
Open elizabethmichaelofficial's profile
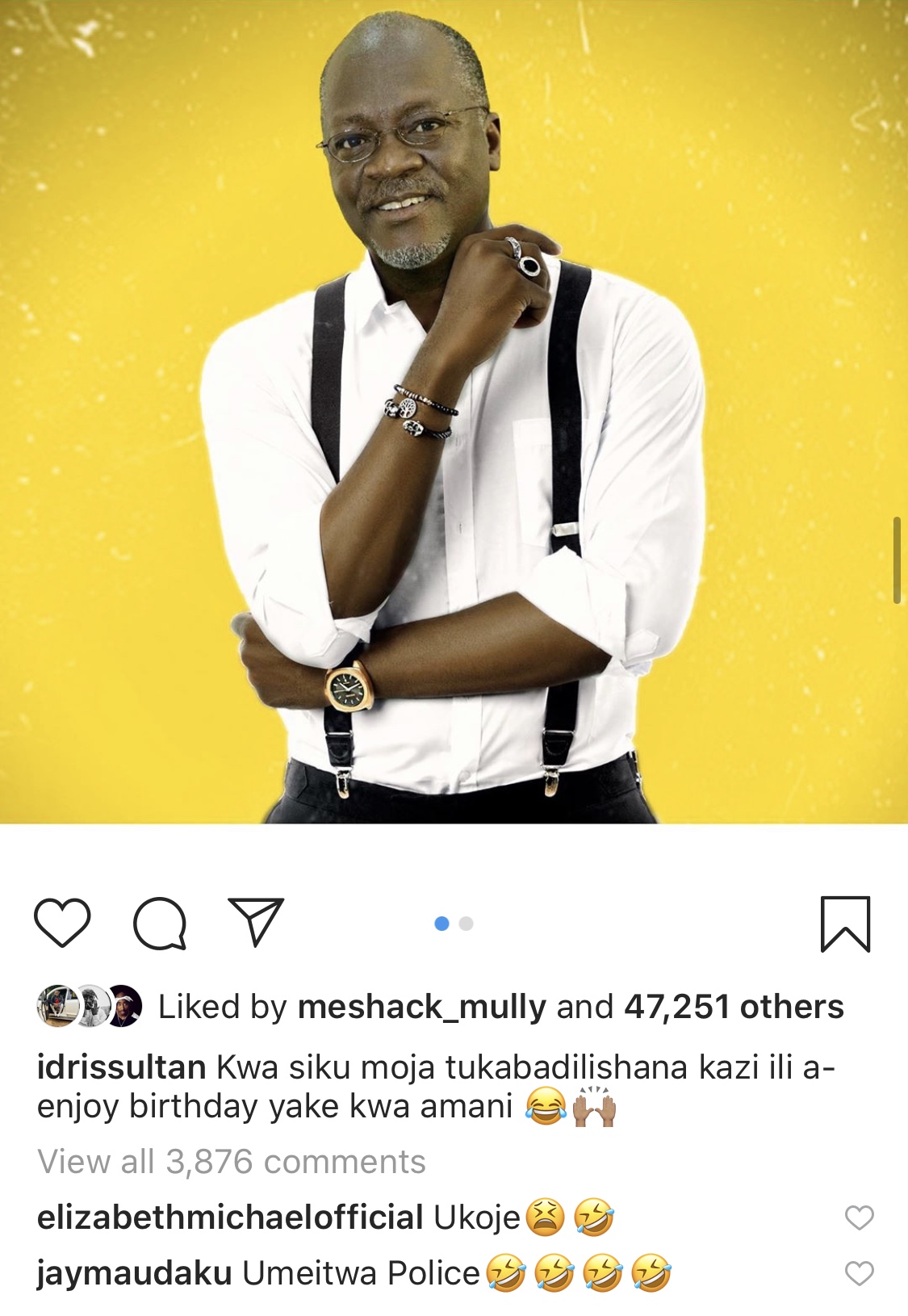coord(230,1218)
